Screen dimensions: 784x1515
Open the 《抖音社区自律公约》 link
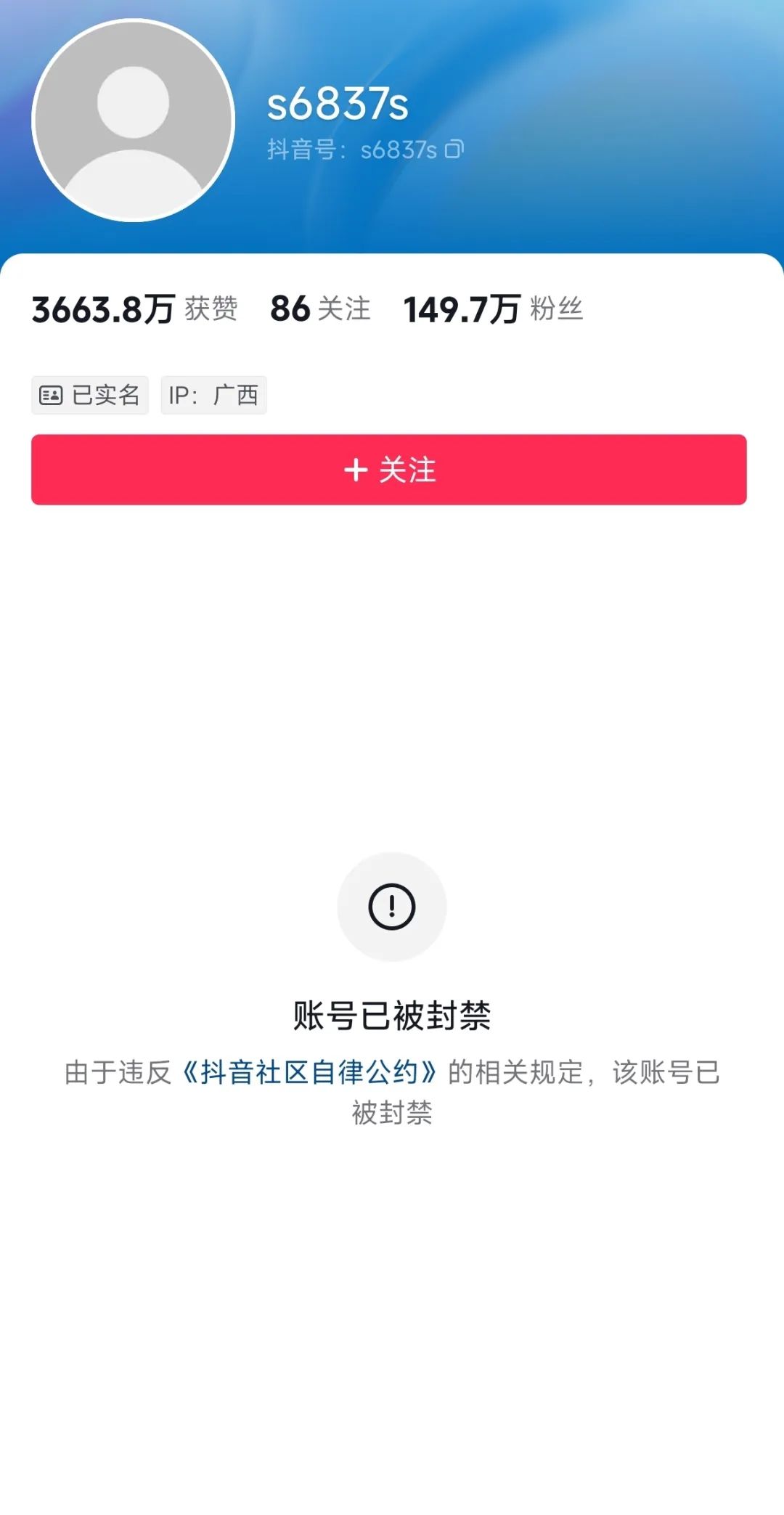point(310,1072)
